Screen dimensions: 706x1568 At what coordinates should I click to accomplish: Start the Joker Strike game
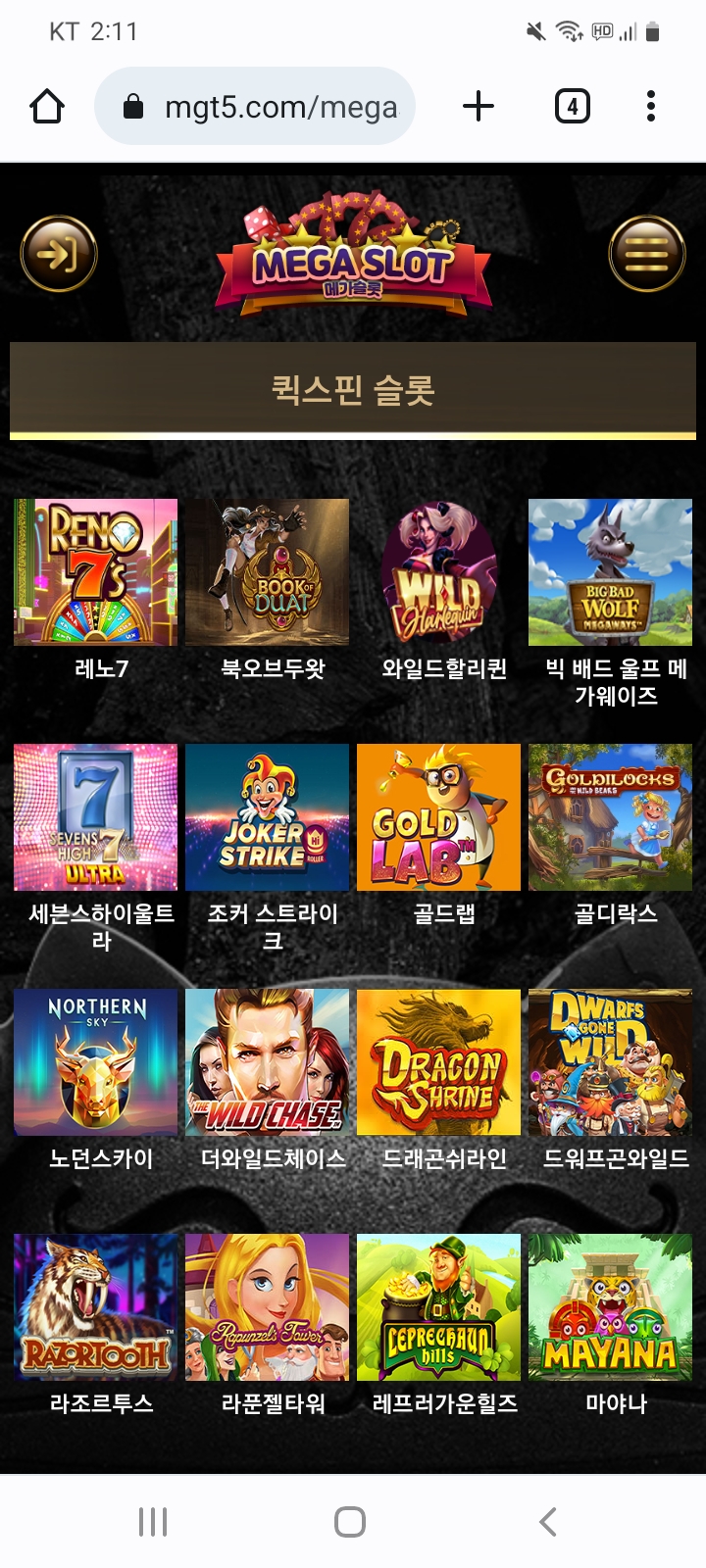tap(267, 817)
